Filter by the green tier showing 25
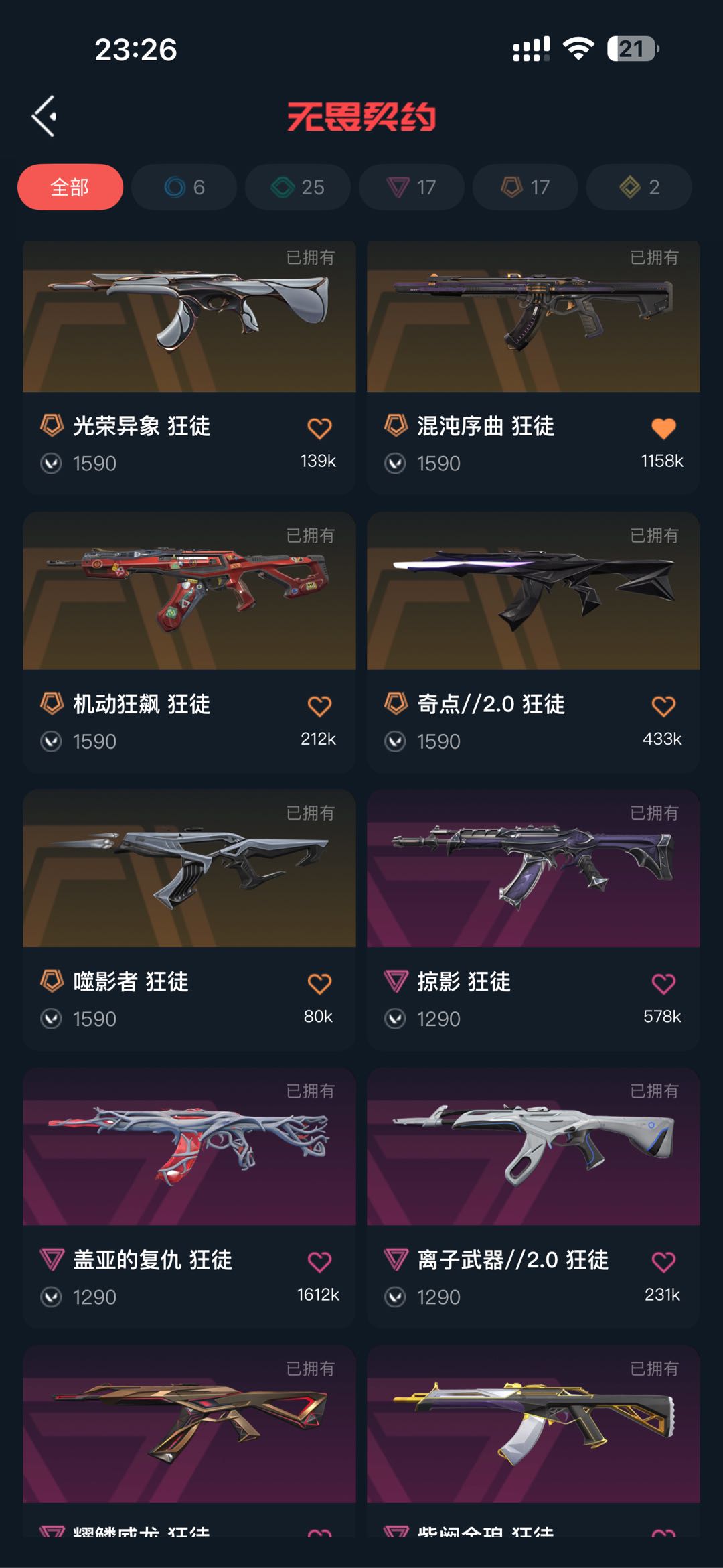The height and width of the screenshot is (1568, 723). pyautogui.click(x=298, y=187)
